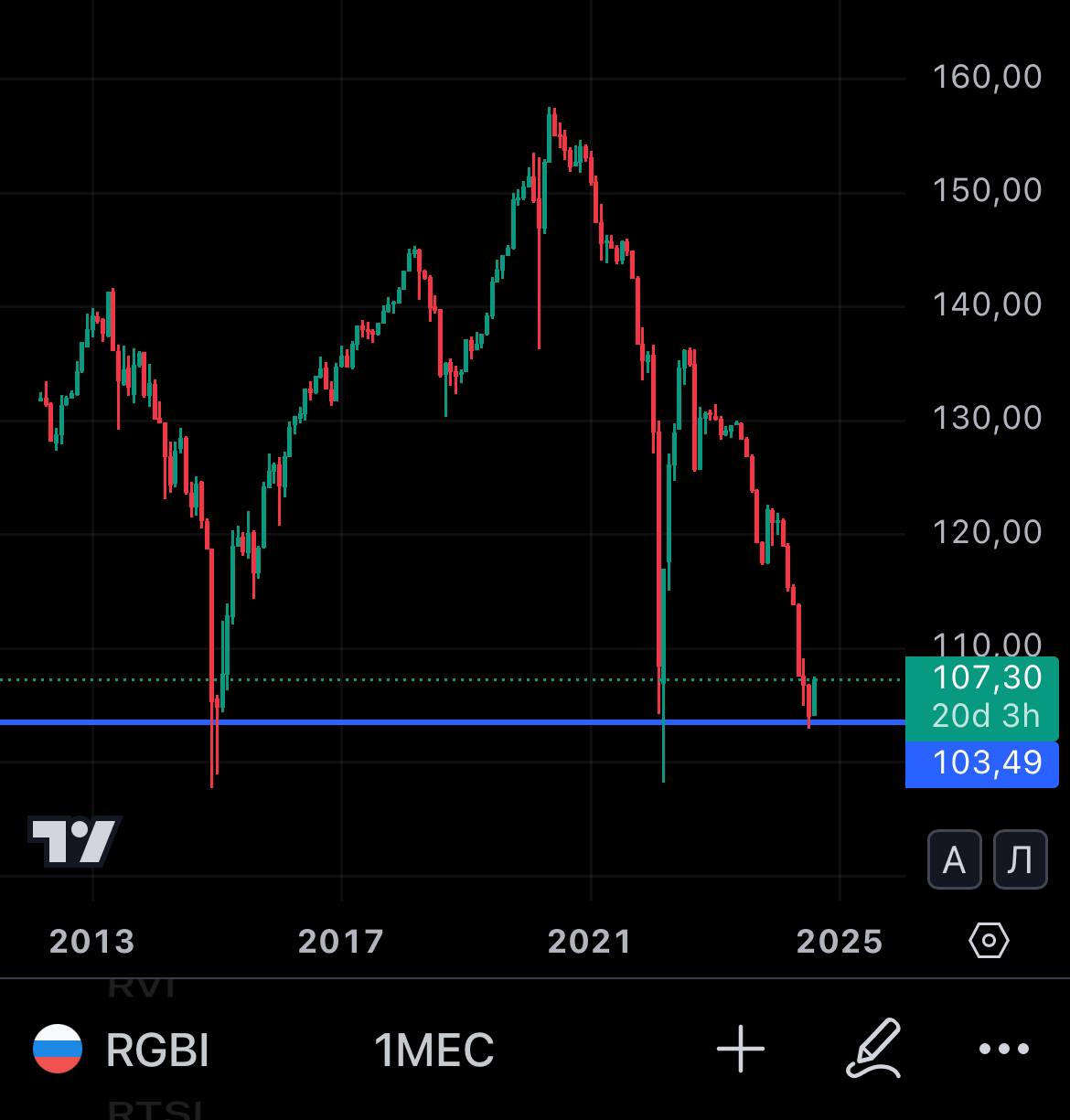This screenshot has width=1070, height=1120.
Task: Open the three-dot more menu
Action: pyautogui.click(x=1004, y=1049)
